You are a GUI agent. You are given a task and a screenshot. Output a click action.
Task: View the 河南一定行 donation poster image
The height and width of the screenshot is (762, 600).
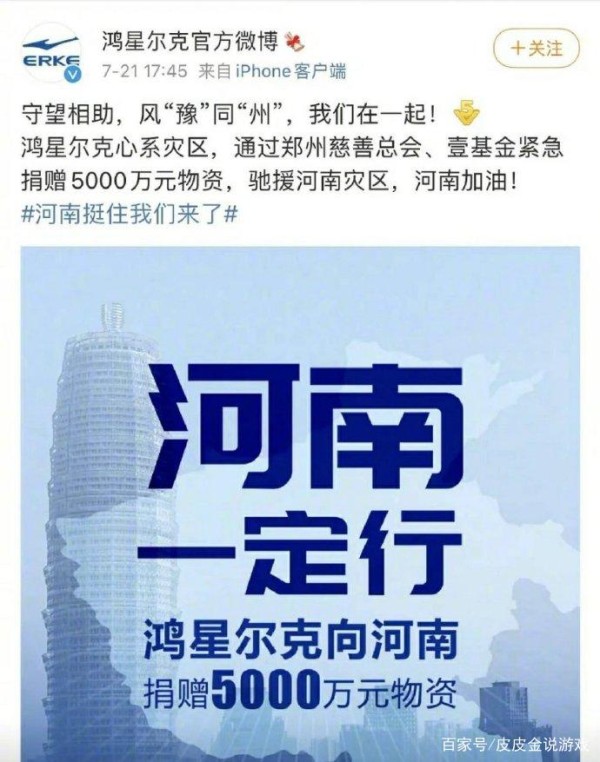[300, 500]
